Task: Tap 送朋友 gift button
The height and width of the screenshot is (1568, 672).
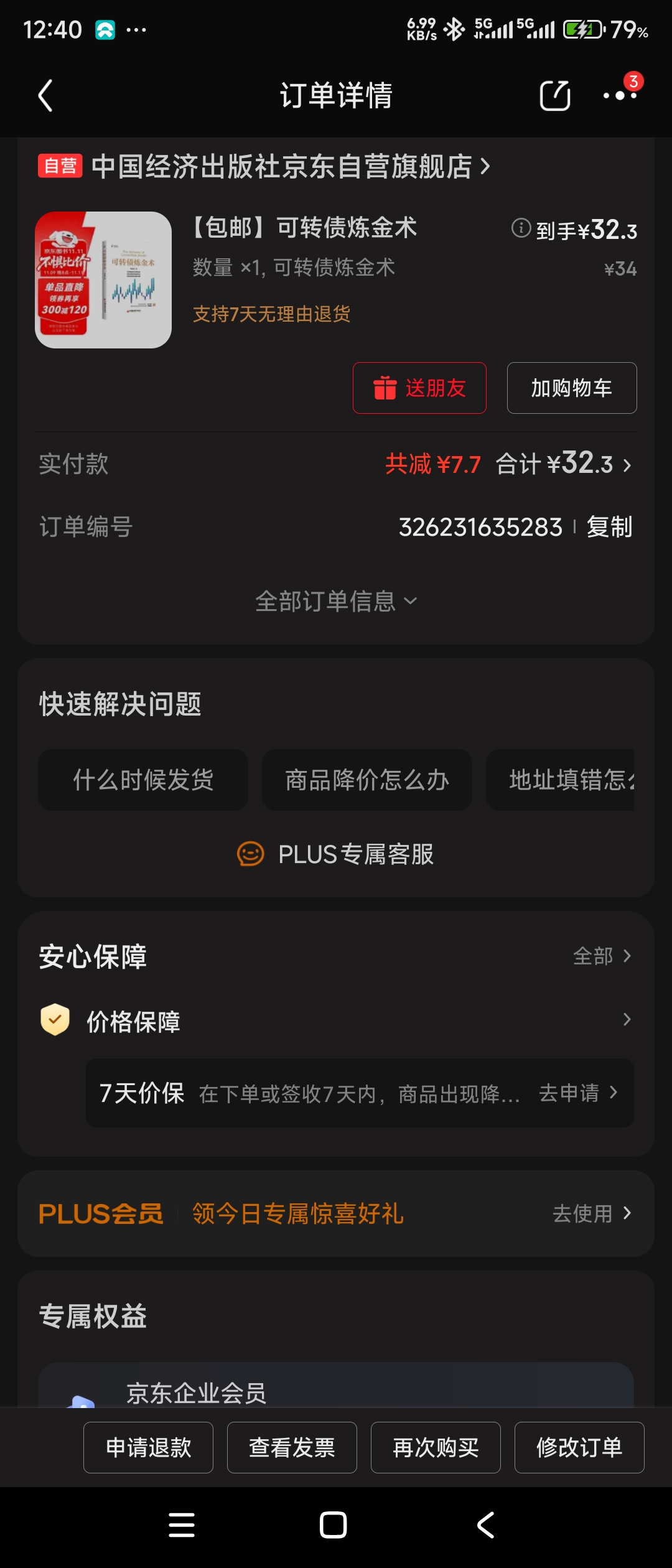Action: pos(419,388)
